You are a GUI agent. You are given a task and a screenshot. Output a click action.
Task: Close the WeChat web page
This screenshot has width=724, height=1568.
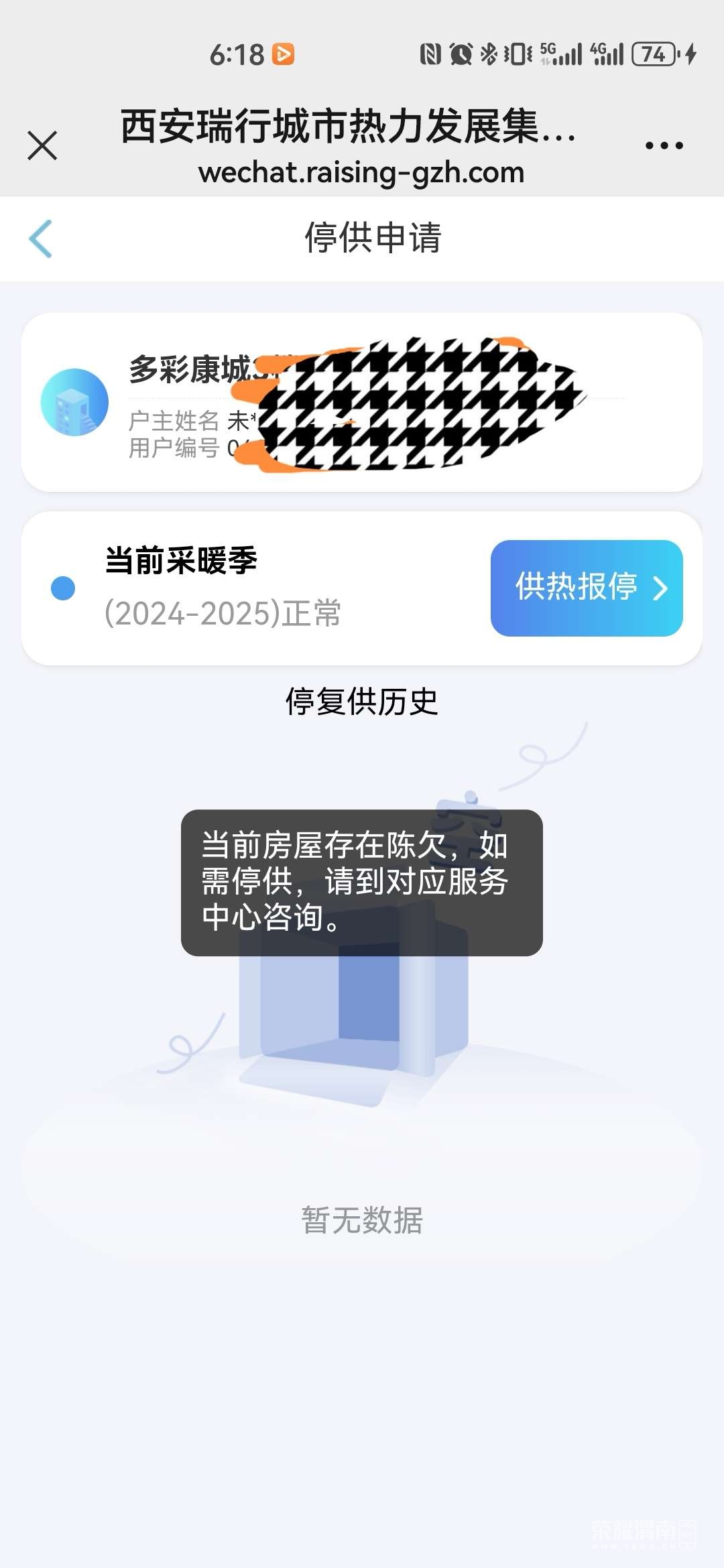pyautogui.click(x=42, y=145)
